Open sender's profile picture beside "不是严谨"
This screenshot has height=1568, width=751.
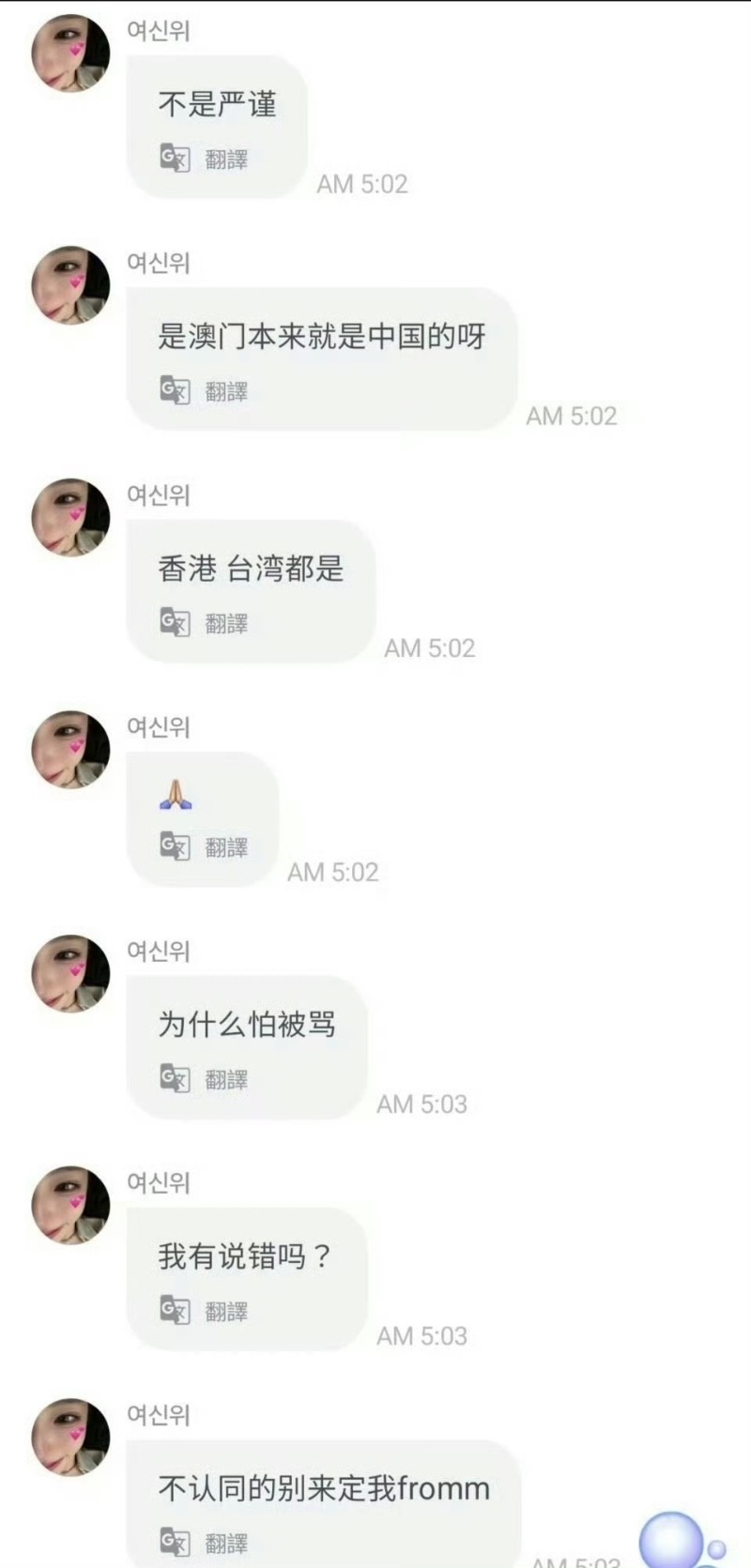coord(71,53)
